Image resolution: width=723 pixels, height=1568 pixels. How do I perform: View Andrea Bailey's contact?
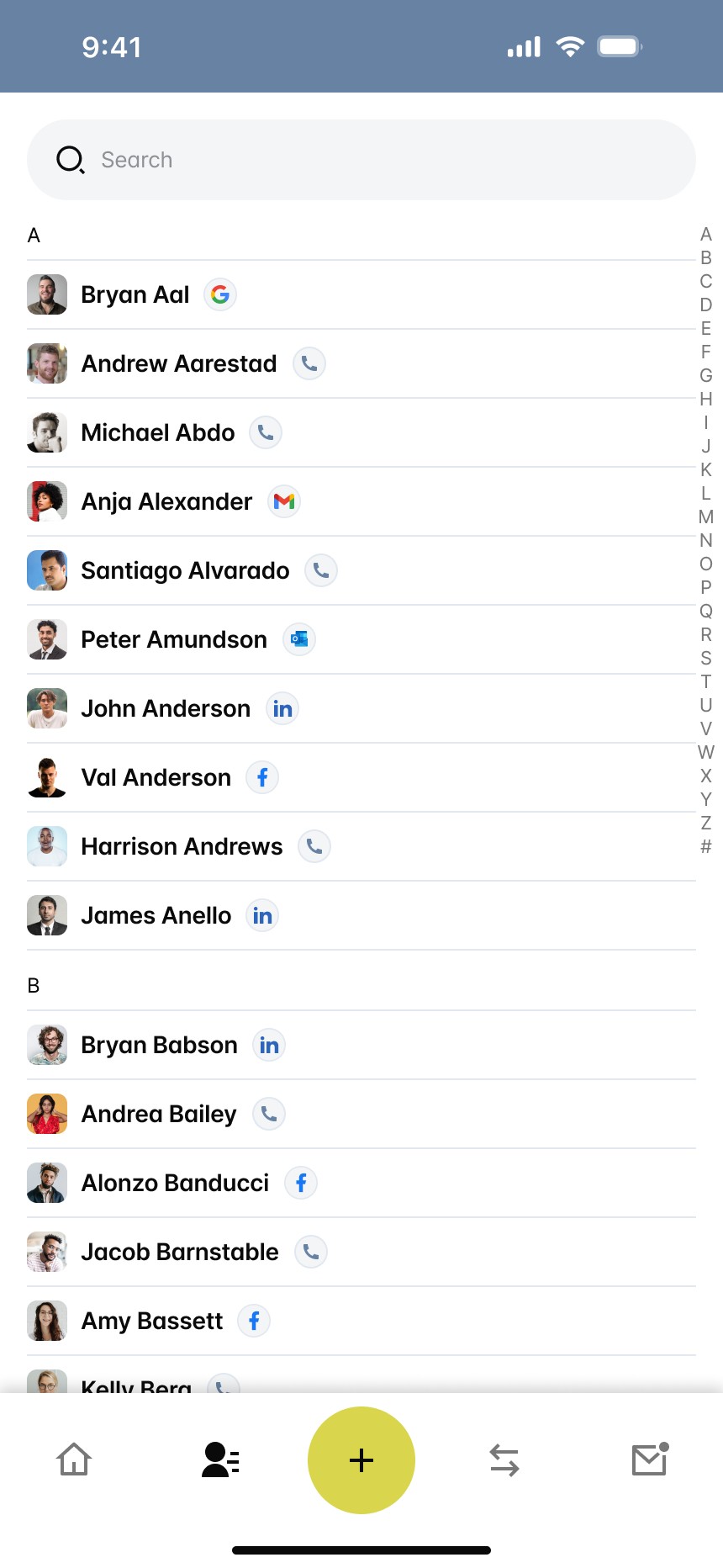click(x=361, y=1114)
